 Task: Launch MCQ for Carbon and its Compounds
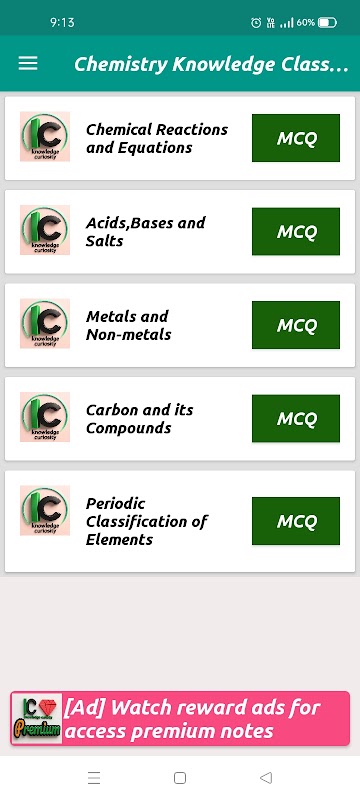tap(296, 418)
